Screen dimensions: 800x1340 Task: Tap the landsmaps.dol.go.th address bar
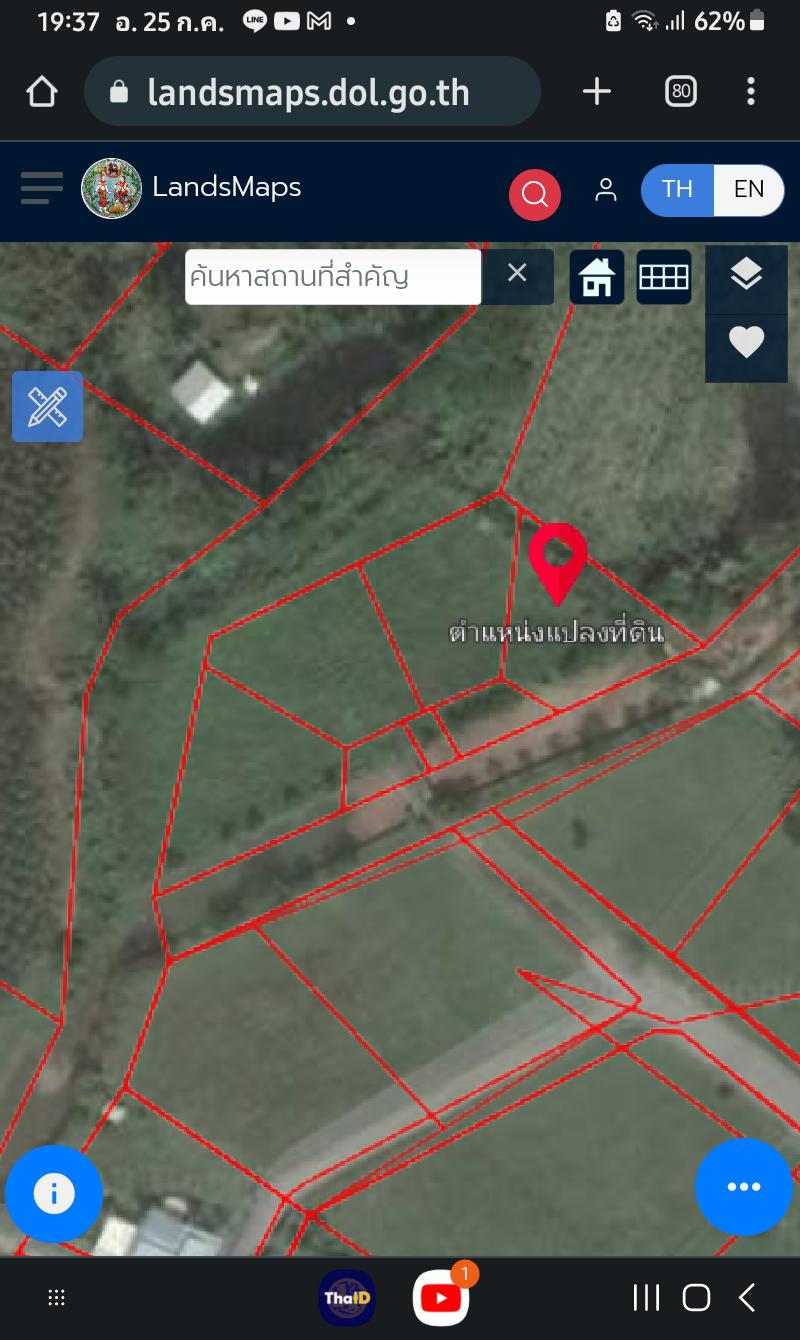312,92
